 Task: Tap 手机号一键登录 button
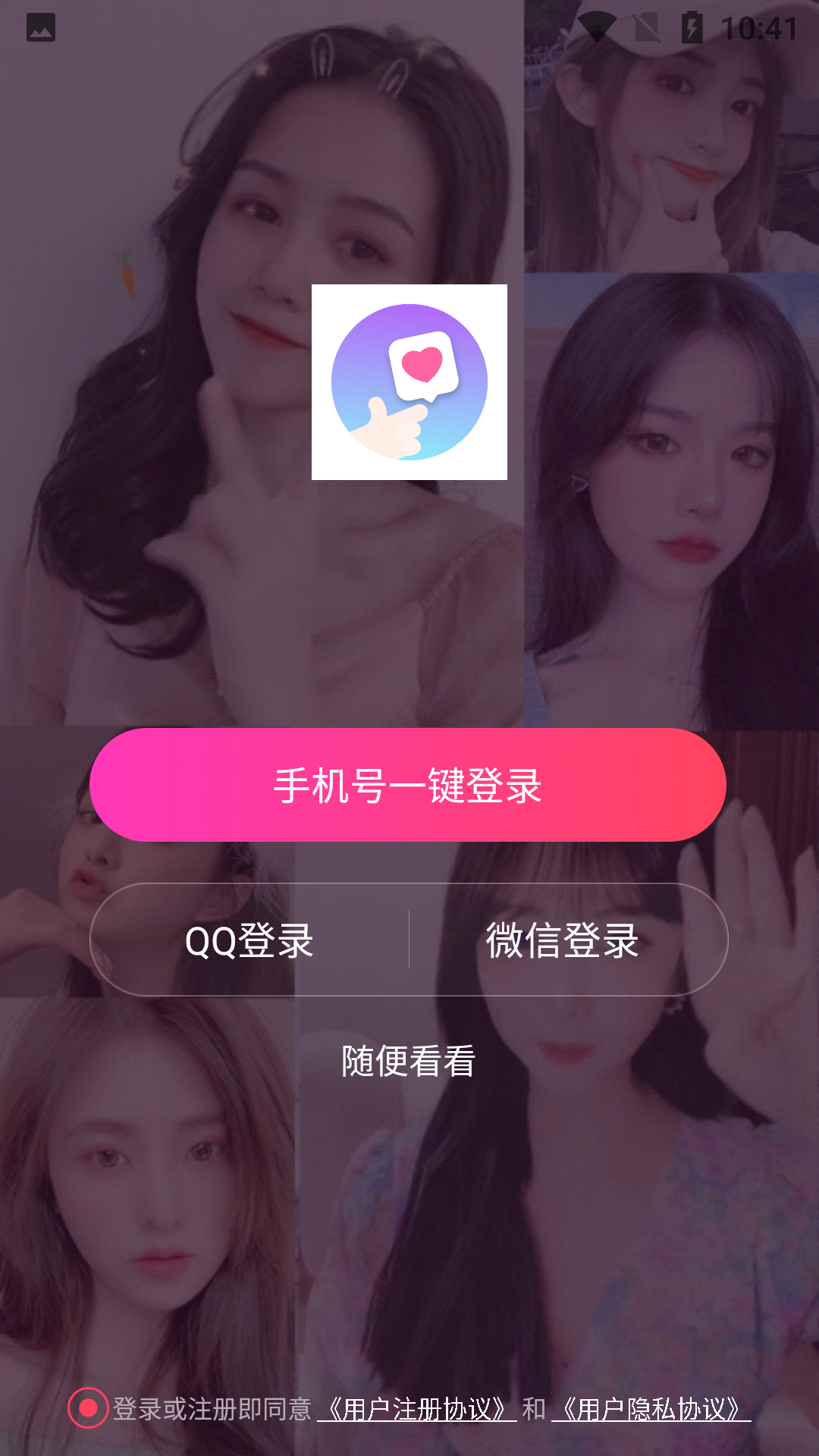coord(408,785)
